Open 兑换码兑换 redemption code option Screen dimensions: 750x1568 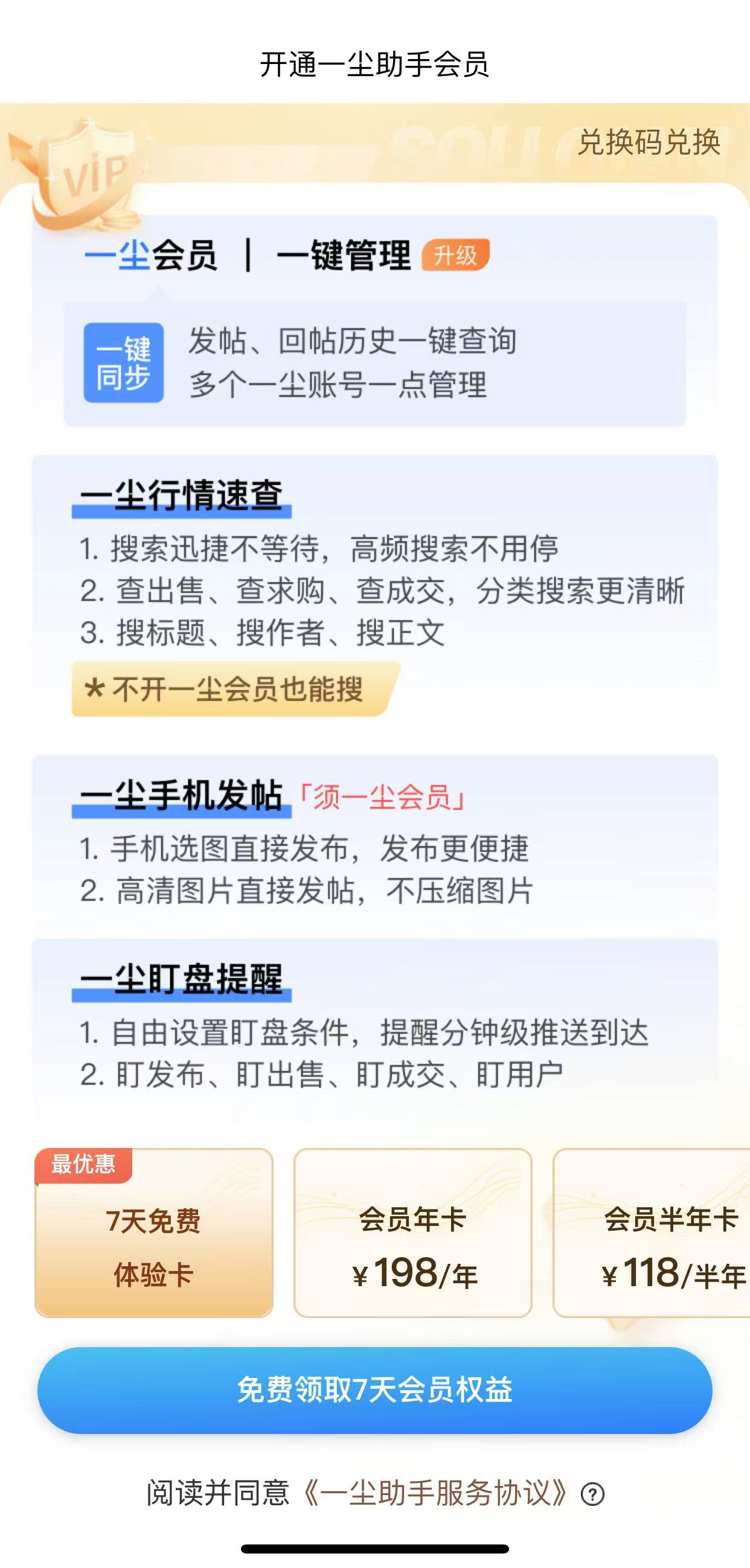point(649,143)
